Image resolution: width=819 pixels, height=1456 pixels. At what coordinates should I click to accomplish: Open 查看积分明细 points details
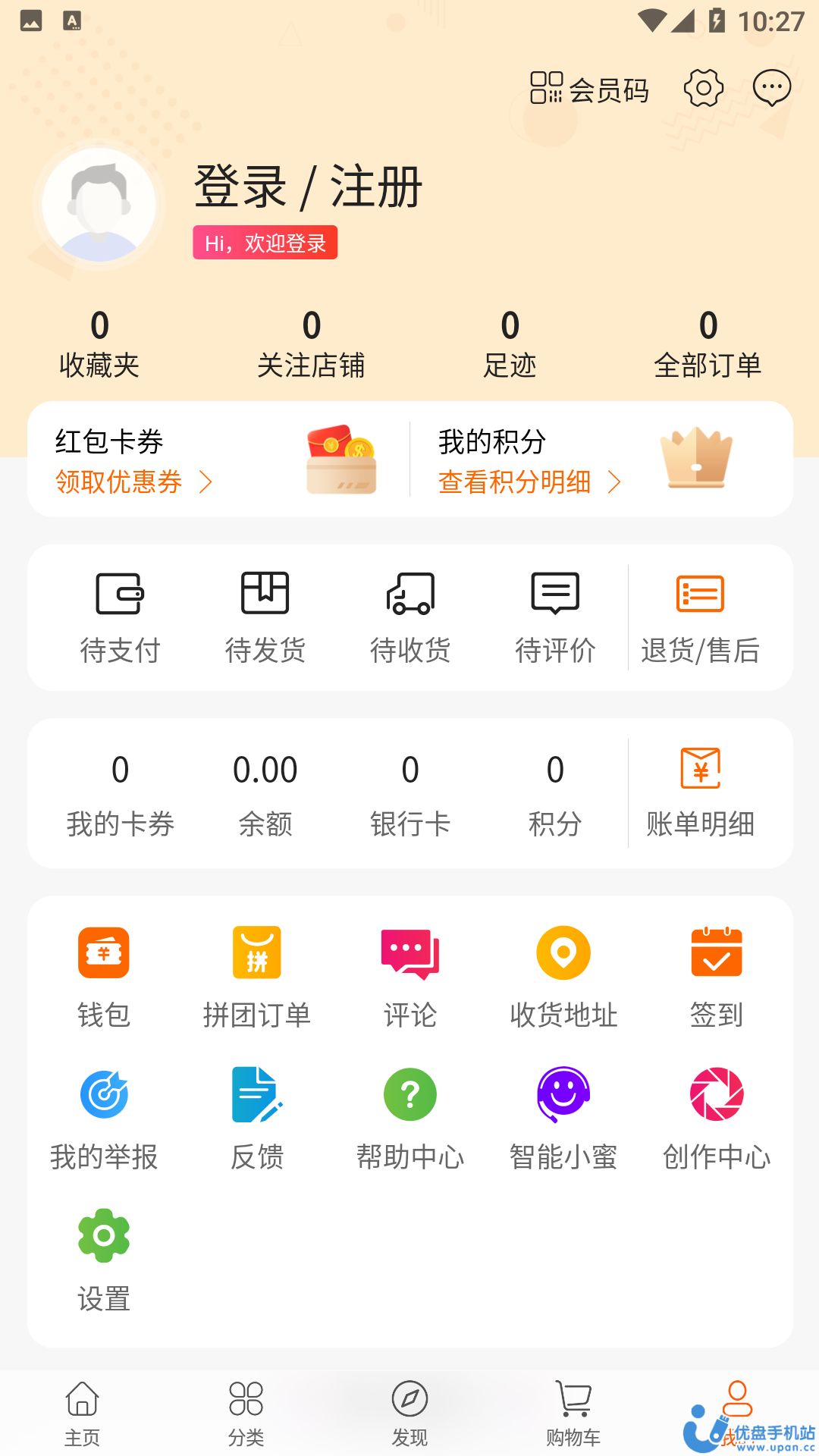coord(529,482)
